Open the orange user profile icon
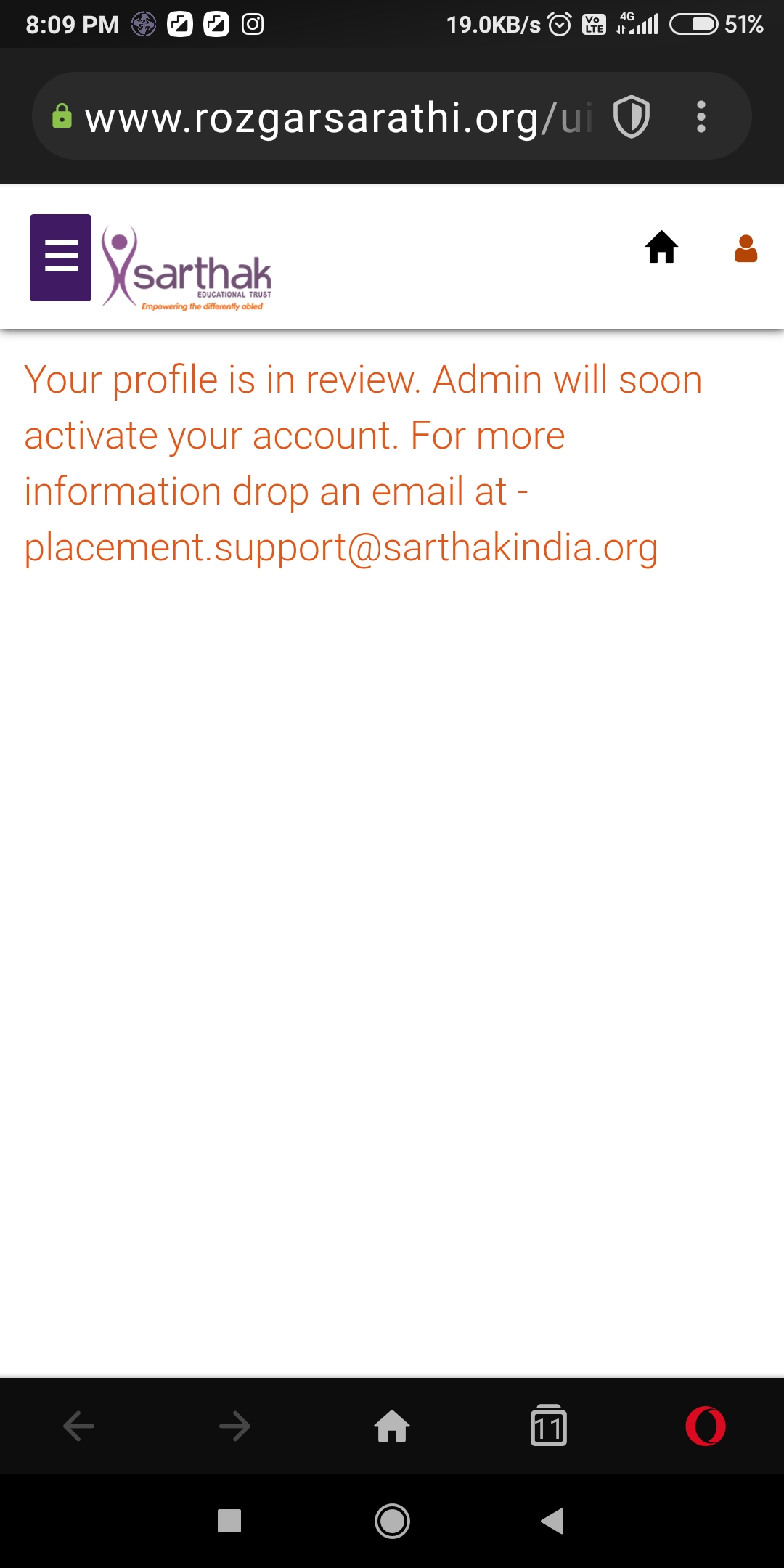784x1568 pixels. coord(746,248)
